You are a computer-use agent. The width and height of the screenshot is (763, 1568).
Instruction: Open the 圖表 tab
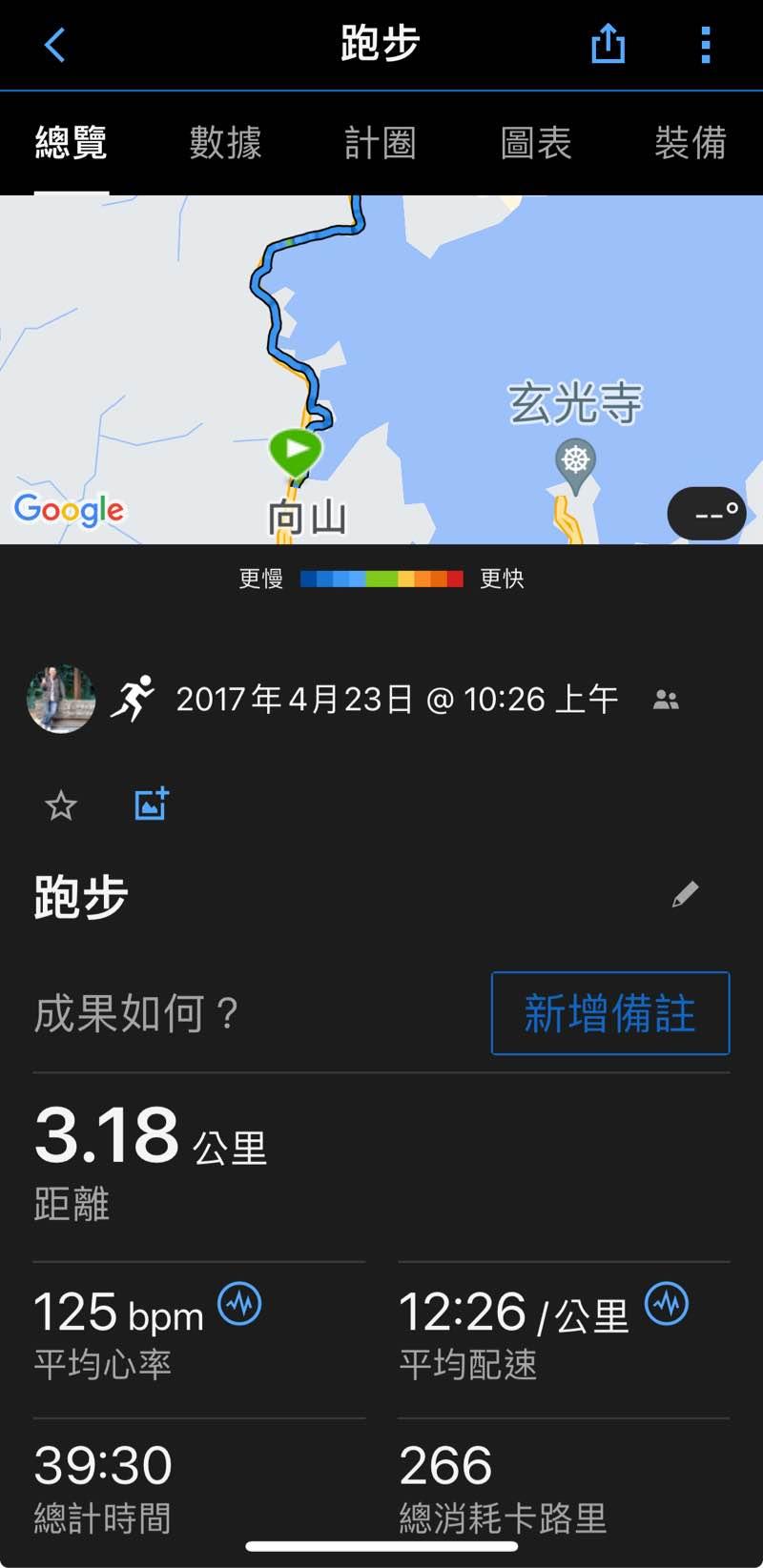tap(535, 143)
